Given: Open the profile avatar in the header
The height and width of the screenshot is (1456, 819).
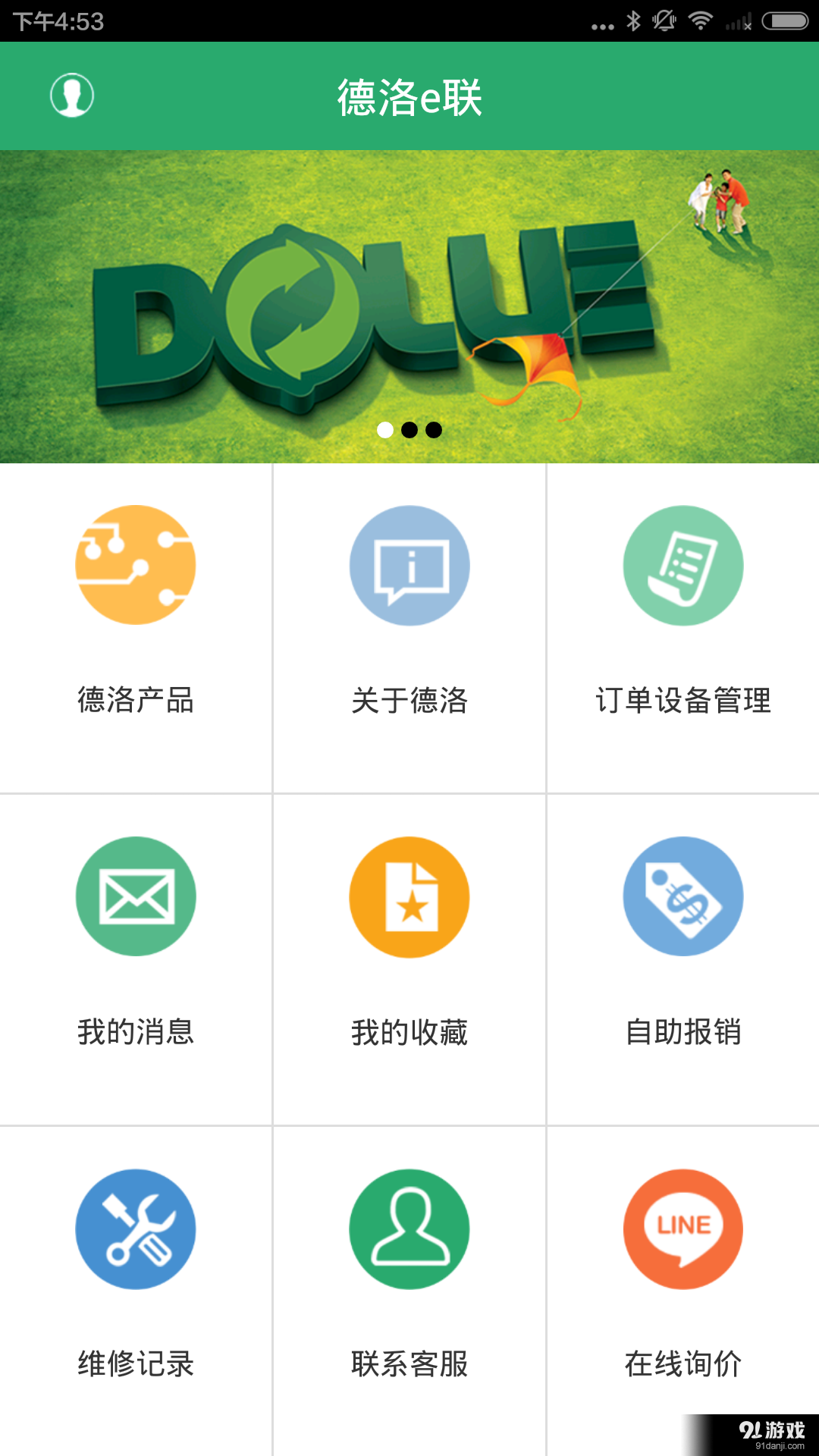Looking at the screenshot, I should click(x=72, y=94).
